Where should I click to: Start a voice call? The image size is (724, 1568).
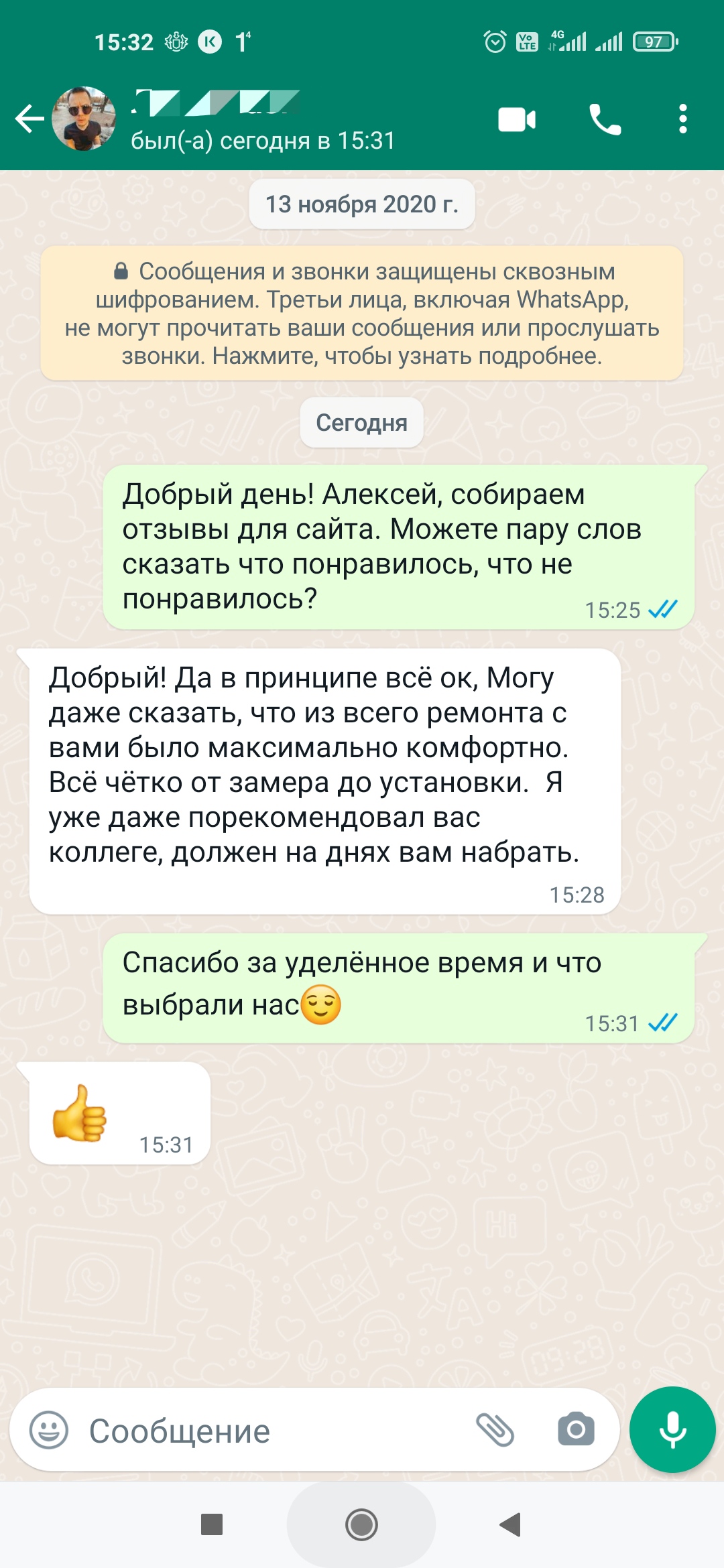pos(605,119)
